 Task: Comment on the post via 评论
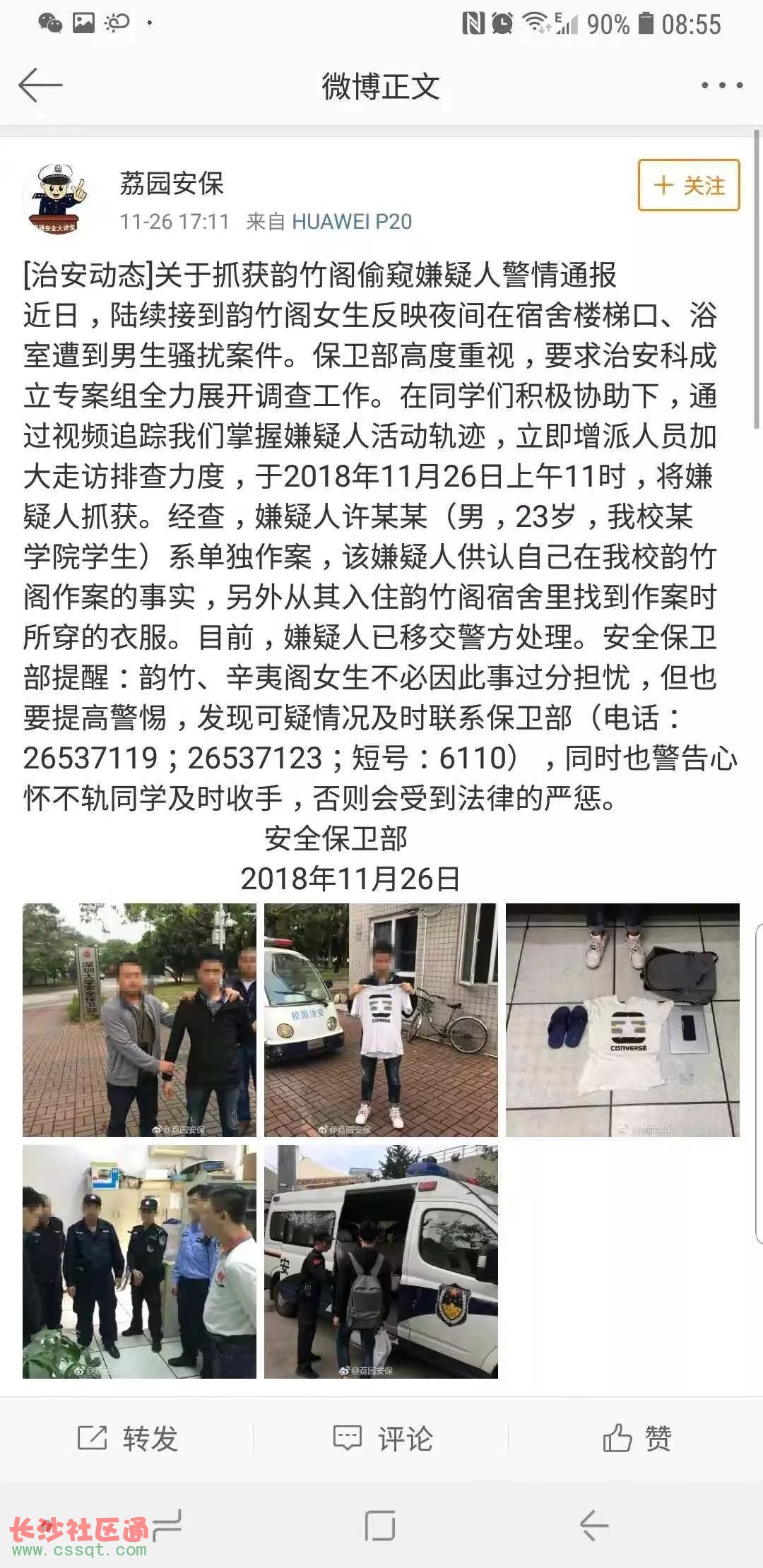(382, 1438)
